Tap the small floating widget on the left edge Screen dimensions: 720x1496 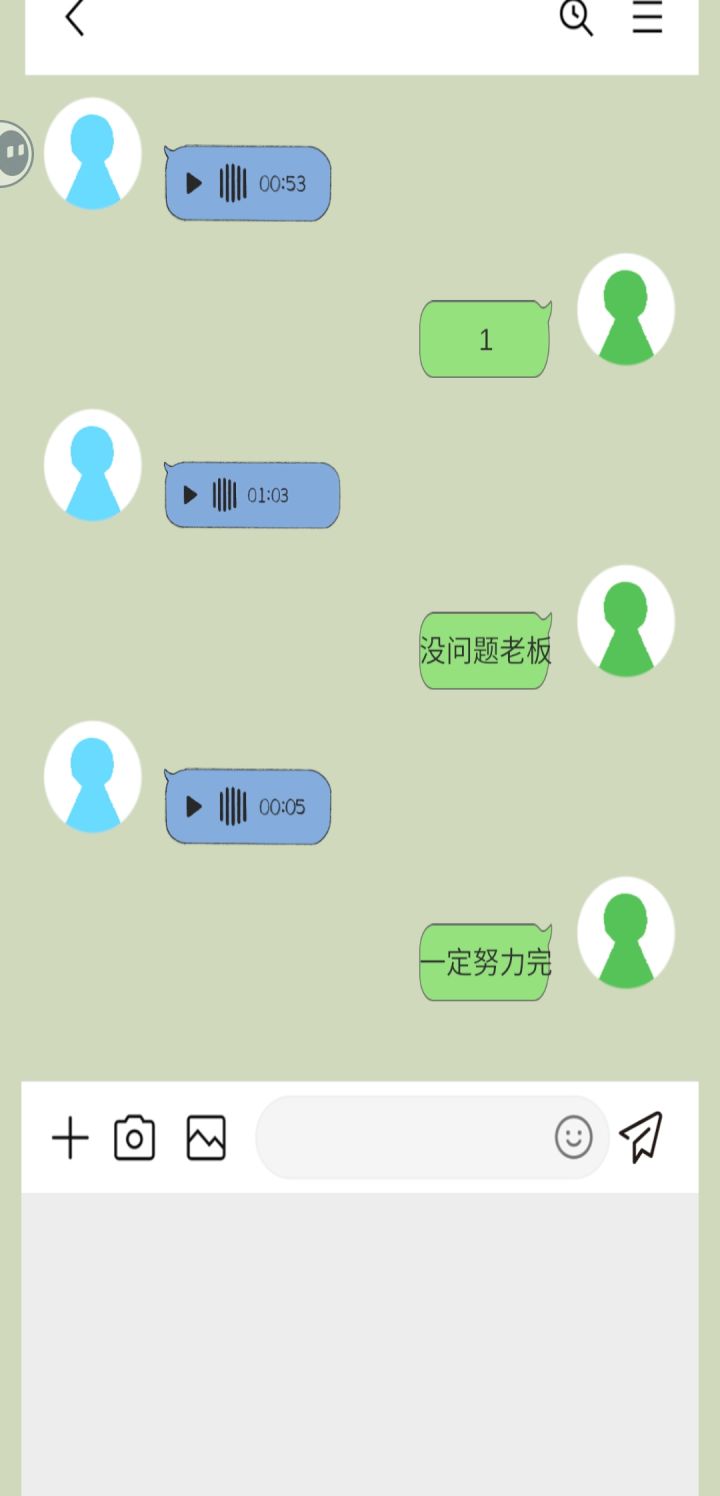click(12, 152)
